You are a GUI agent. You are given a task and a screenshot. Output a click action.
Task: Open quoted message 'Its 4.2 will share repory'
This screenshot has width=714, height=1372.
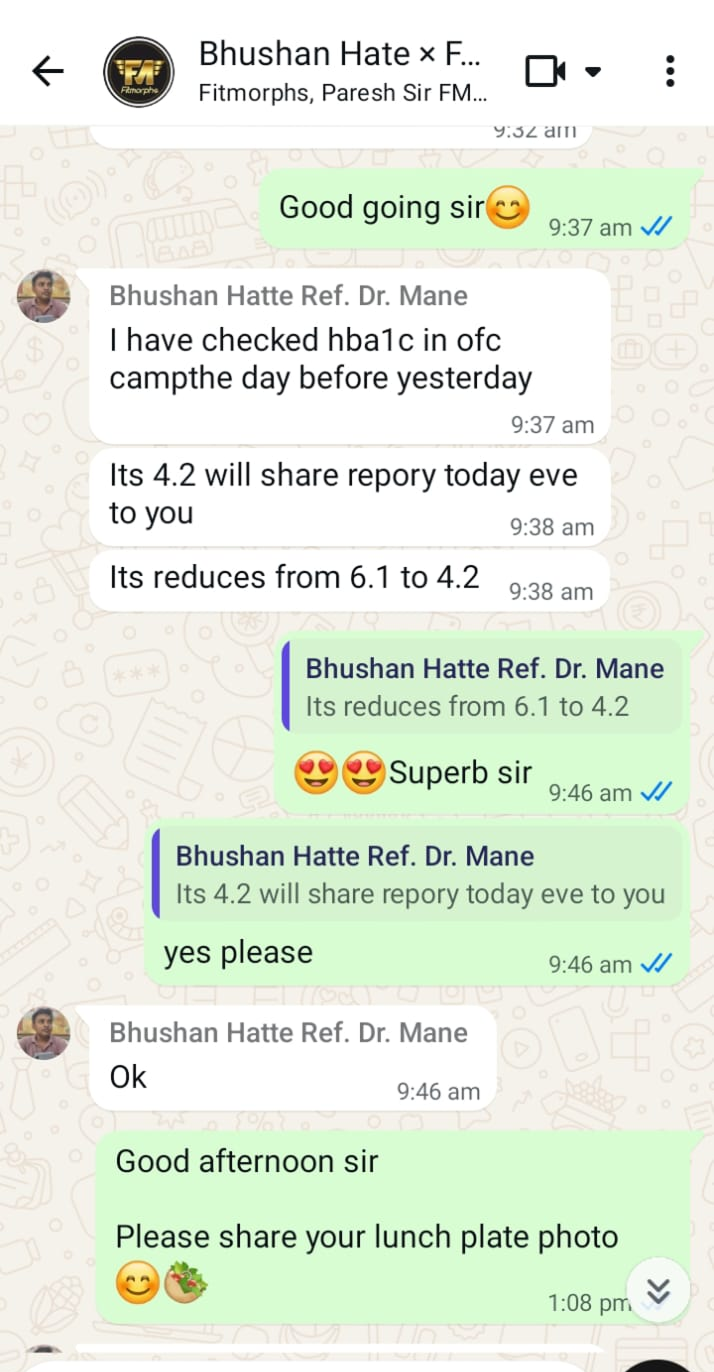pos(418,875)
